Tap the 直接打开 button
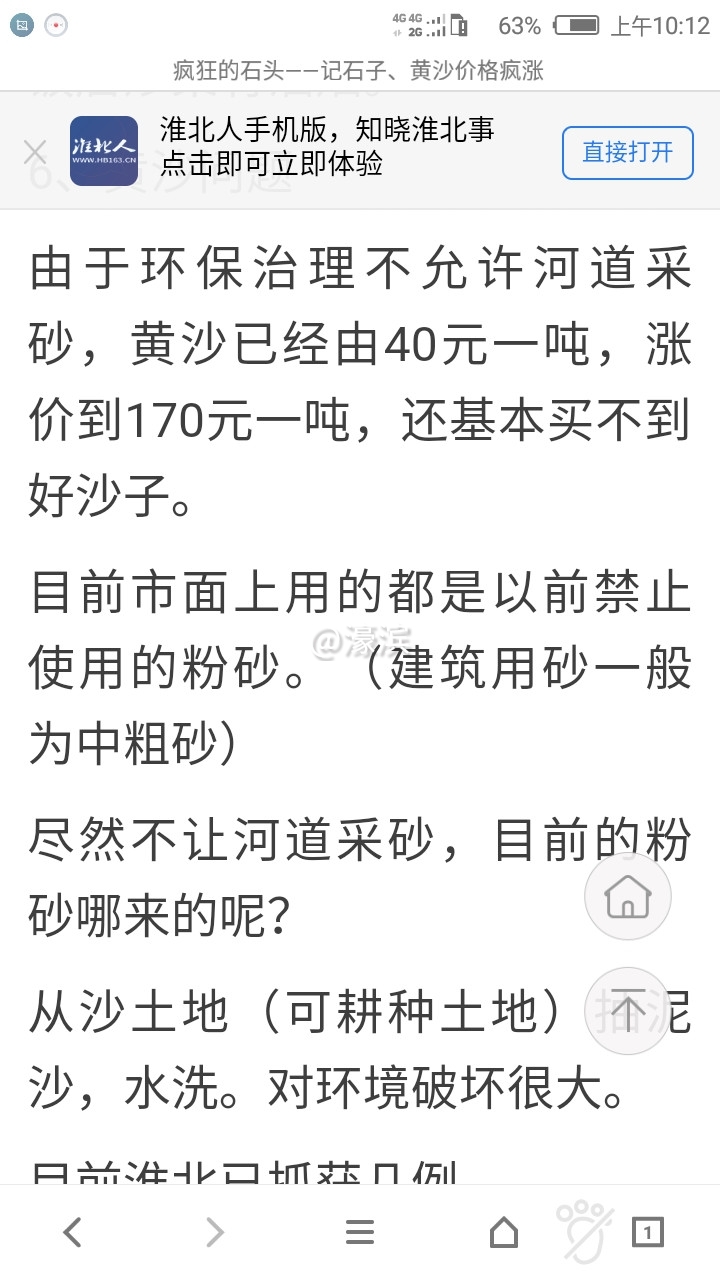 (627, 152)
